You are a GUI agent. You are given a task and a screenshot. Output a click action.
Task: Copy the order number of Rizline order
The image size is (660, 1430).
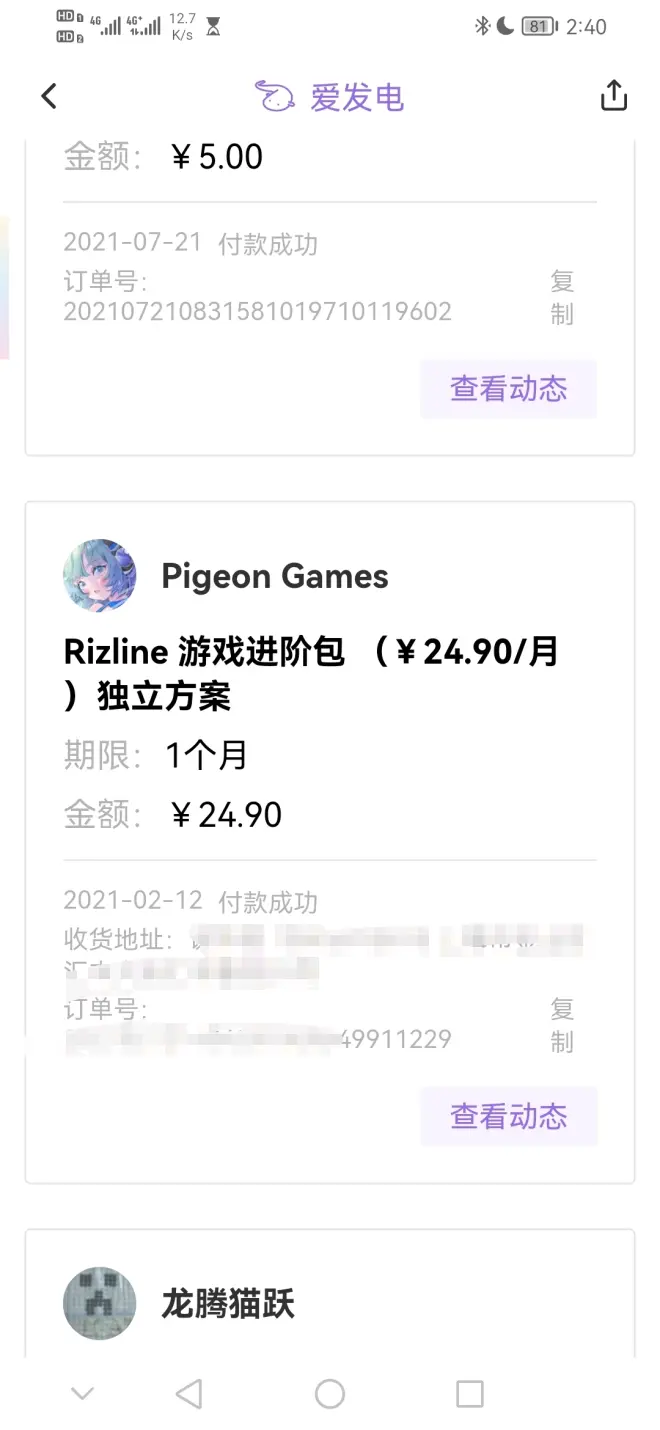tap(562, 1025)
